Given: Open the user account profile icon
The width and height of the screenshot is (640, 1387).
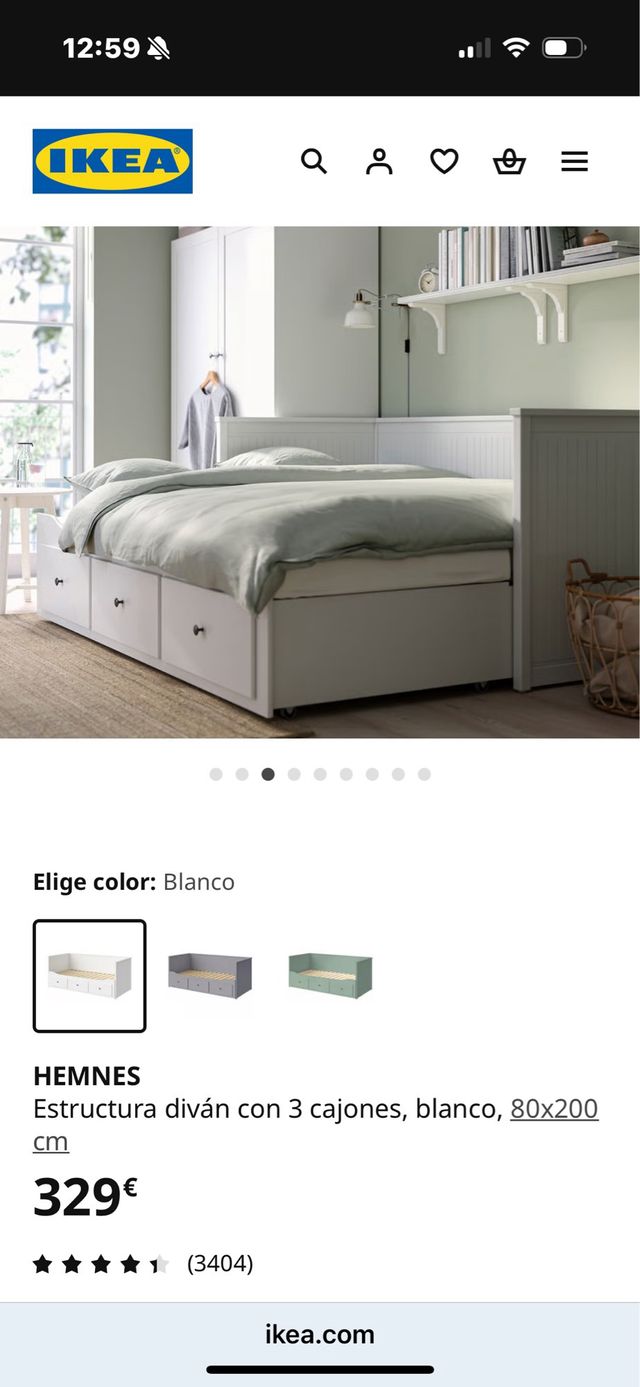Looking at the screenshot, I should tap(379, 161).
